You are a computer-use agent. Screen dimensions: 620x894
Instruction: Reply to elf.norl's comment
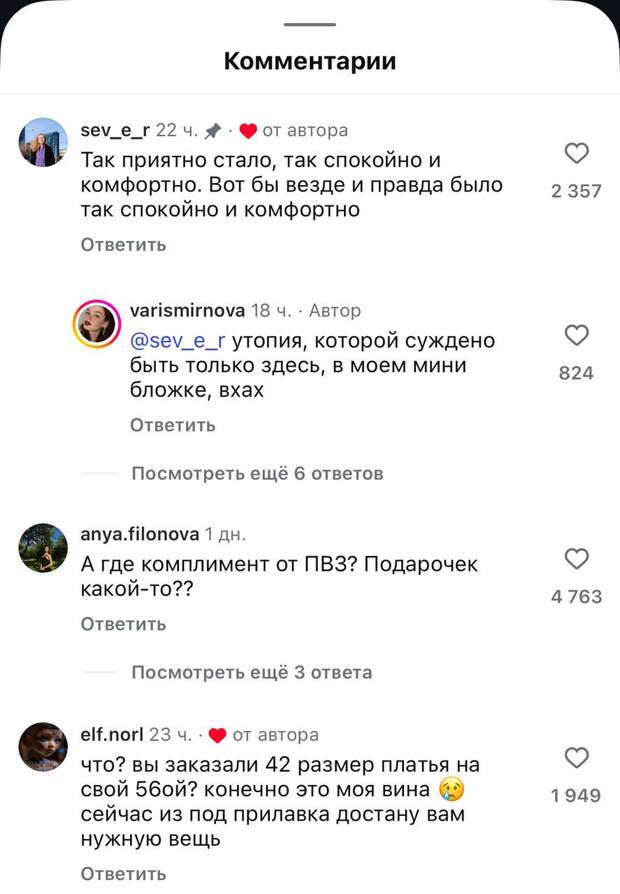click(x=123, y=874)
